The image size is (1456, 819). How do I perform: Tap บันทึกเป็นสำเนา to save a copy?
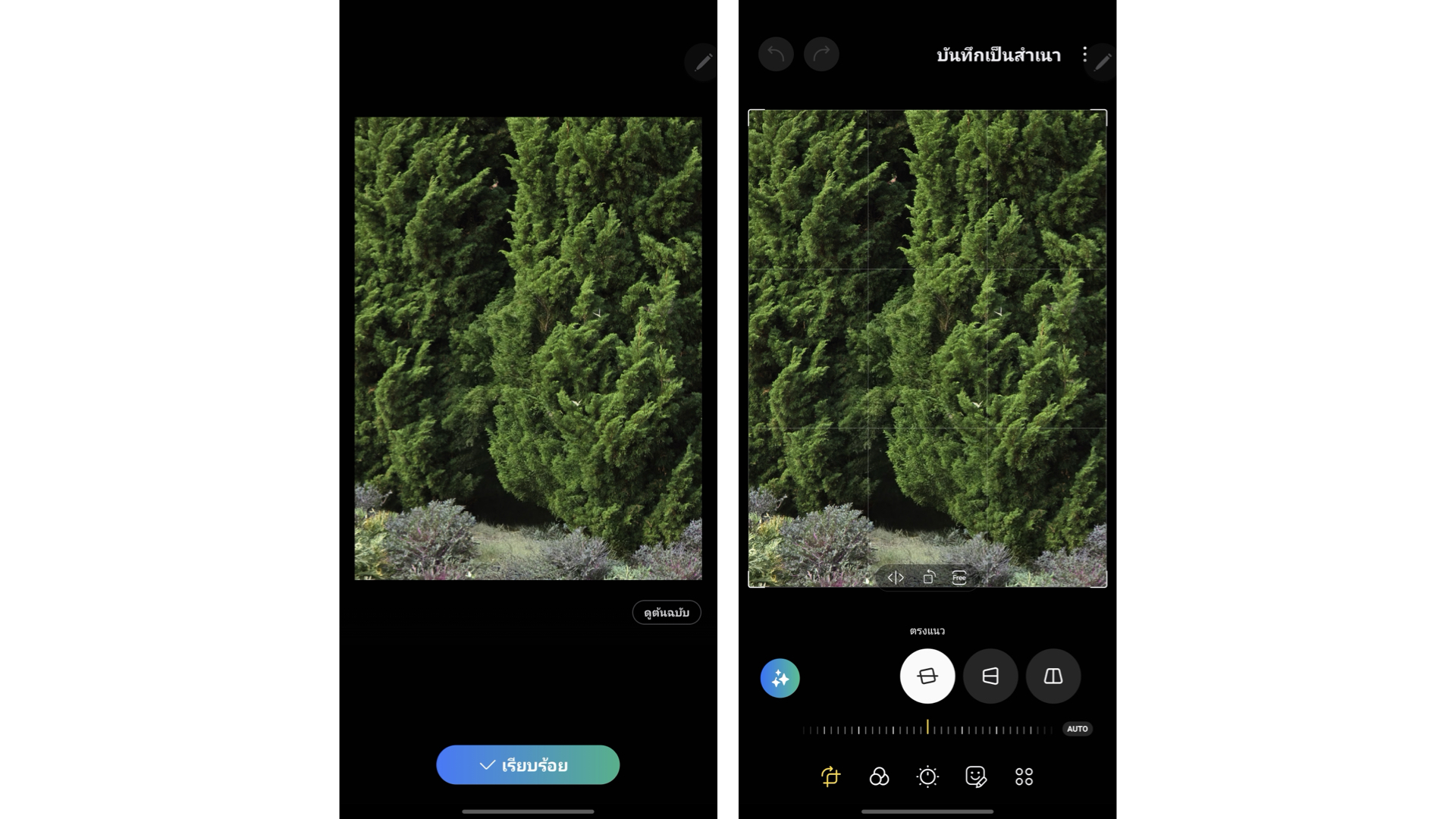[998, 55]
